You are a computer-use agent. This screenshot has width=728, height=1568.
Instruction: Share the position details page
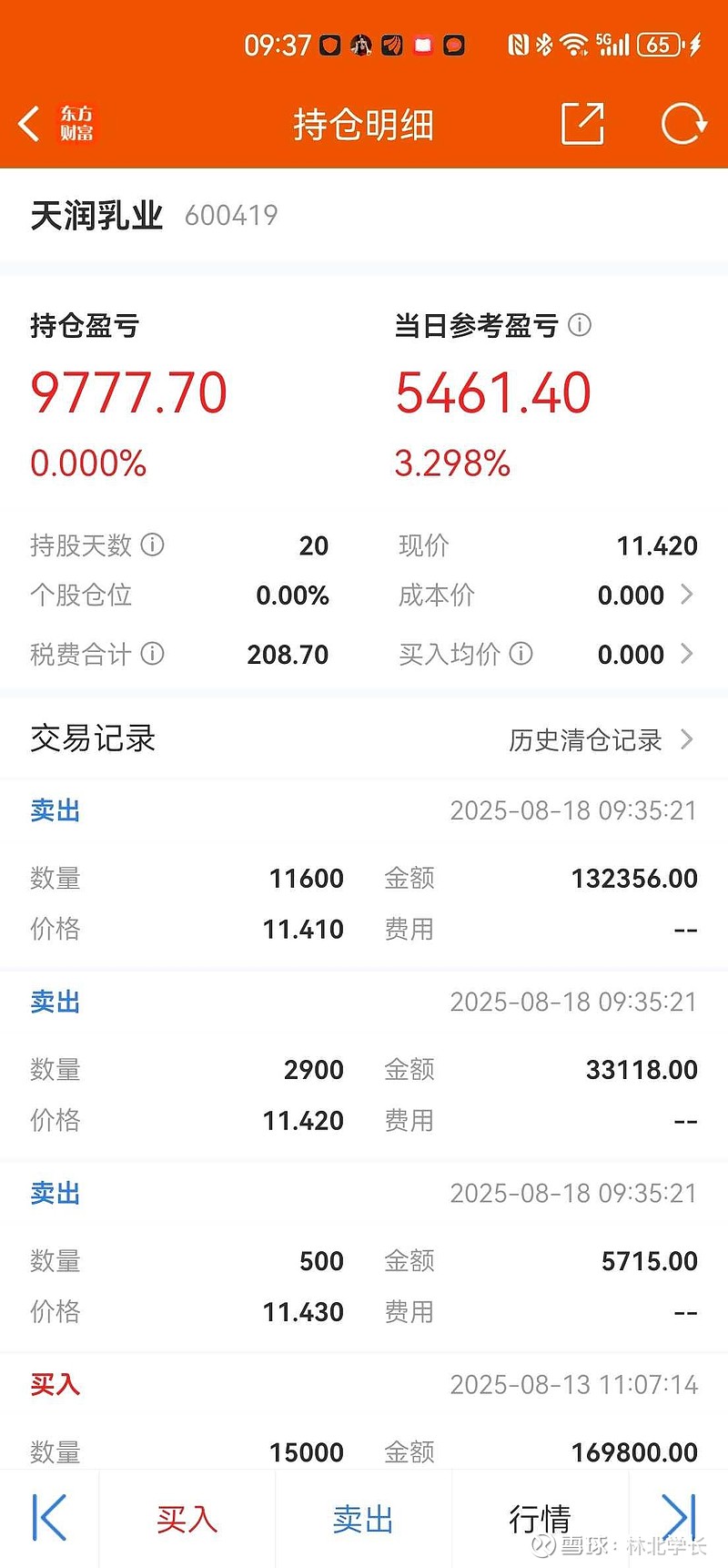click(x=583, y=124)
